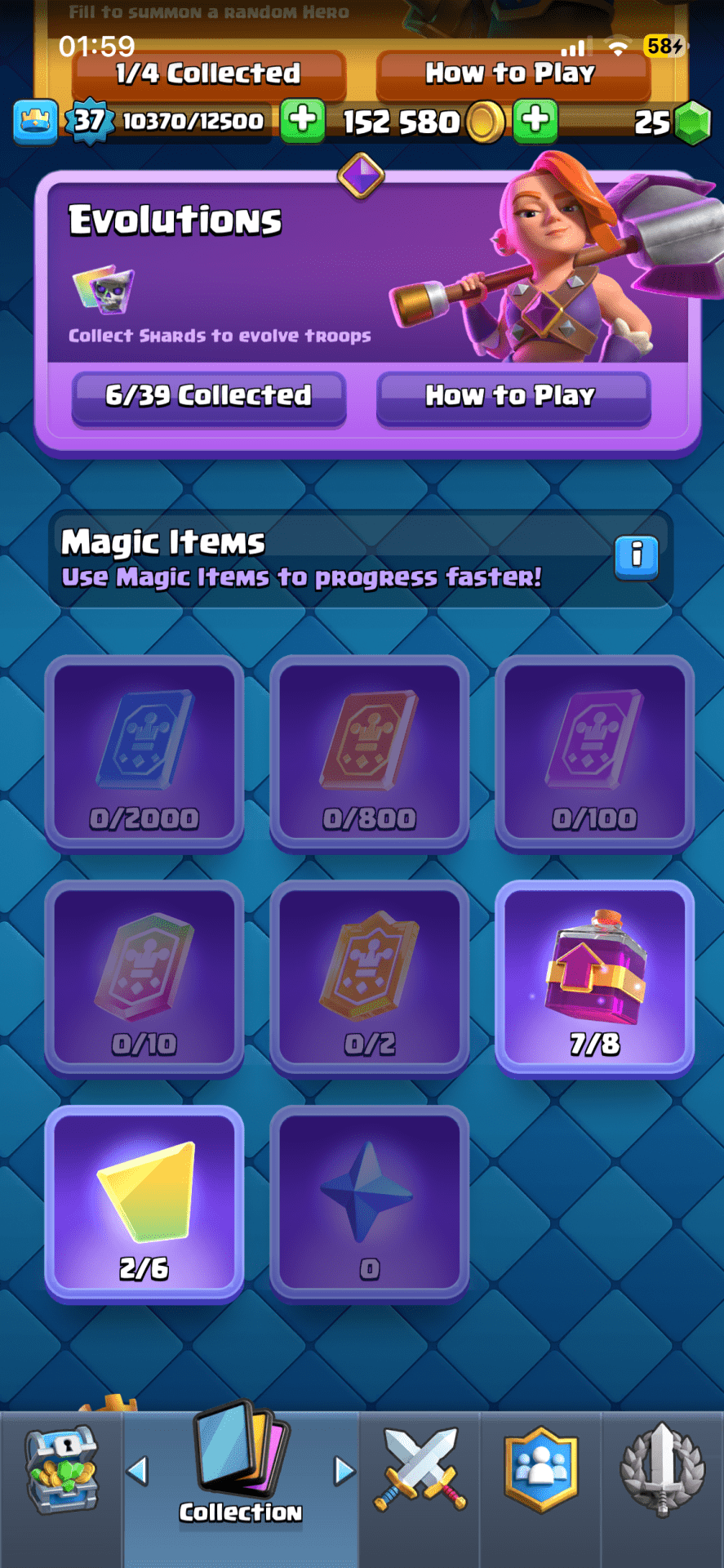Open the 2/6 evolution shard item
This screenshot has width=724, height=1568.
click(144, 1203)
